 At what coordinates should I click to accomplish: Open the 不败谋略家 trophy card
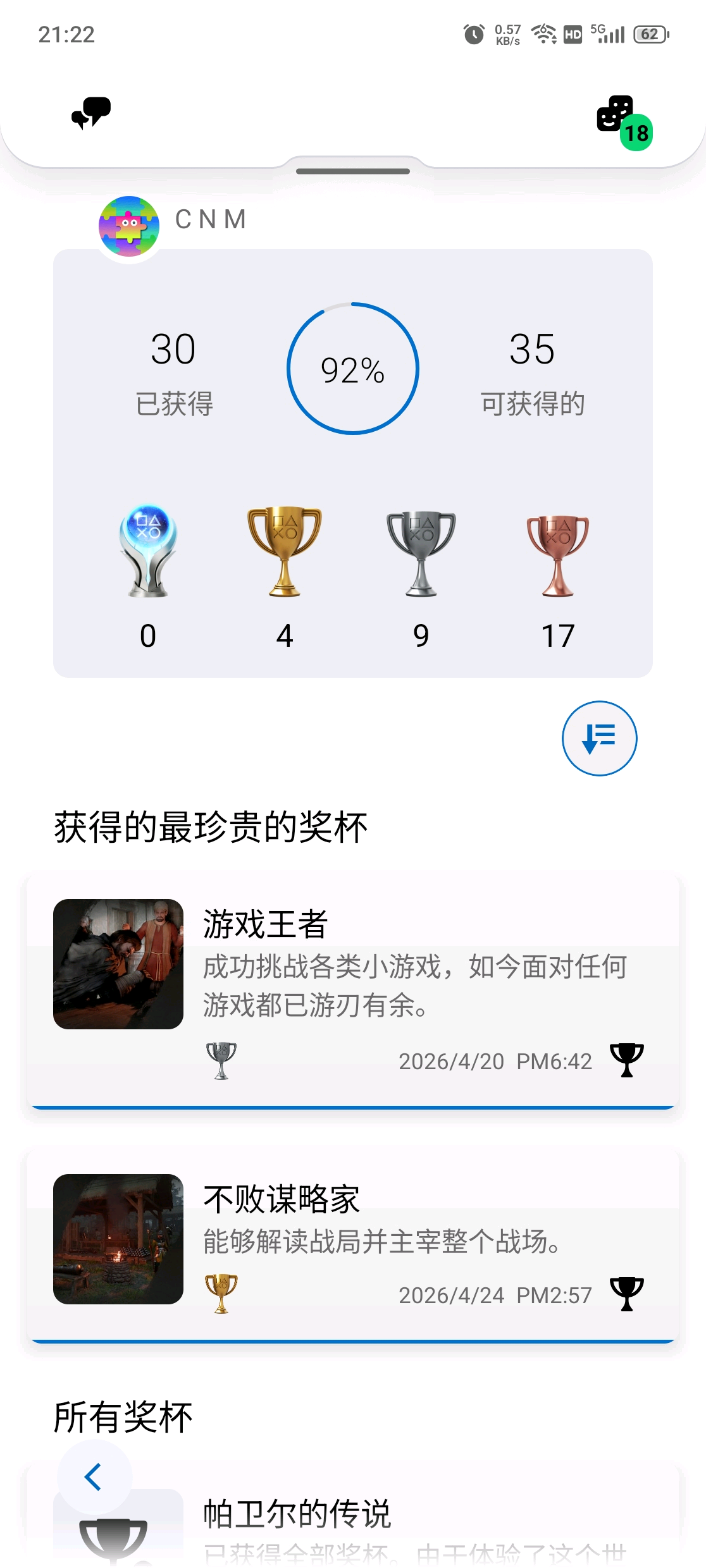coord(353,1246)
